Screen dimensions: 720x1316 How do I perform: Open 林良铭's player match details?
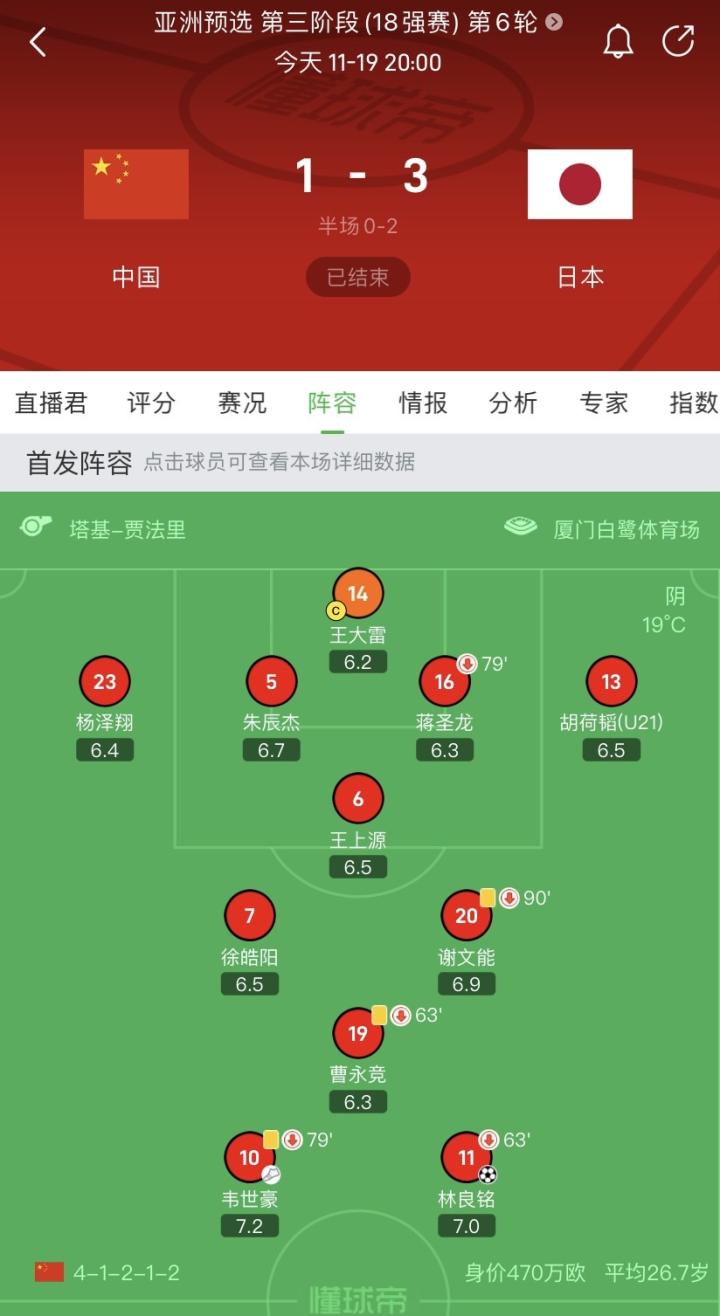tap(466, 1158)
